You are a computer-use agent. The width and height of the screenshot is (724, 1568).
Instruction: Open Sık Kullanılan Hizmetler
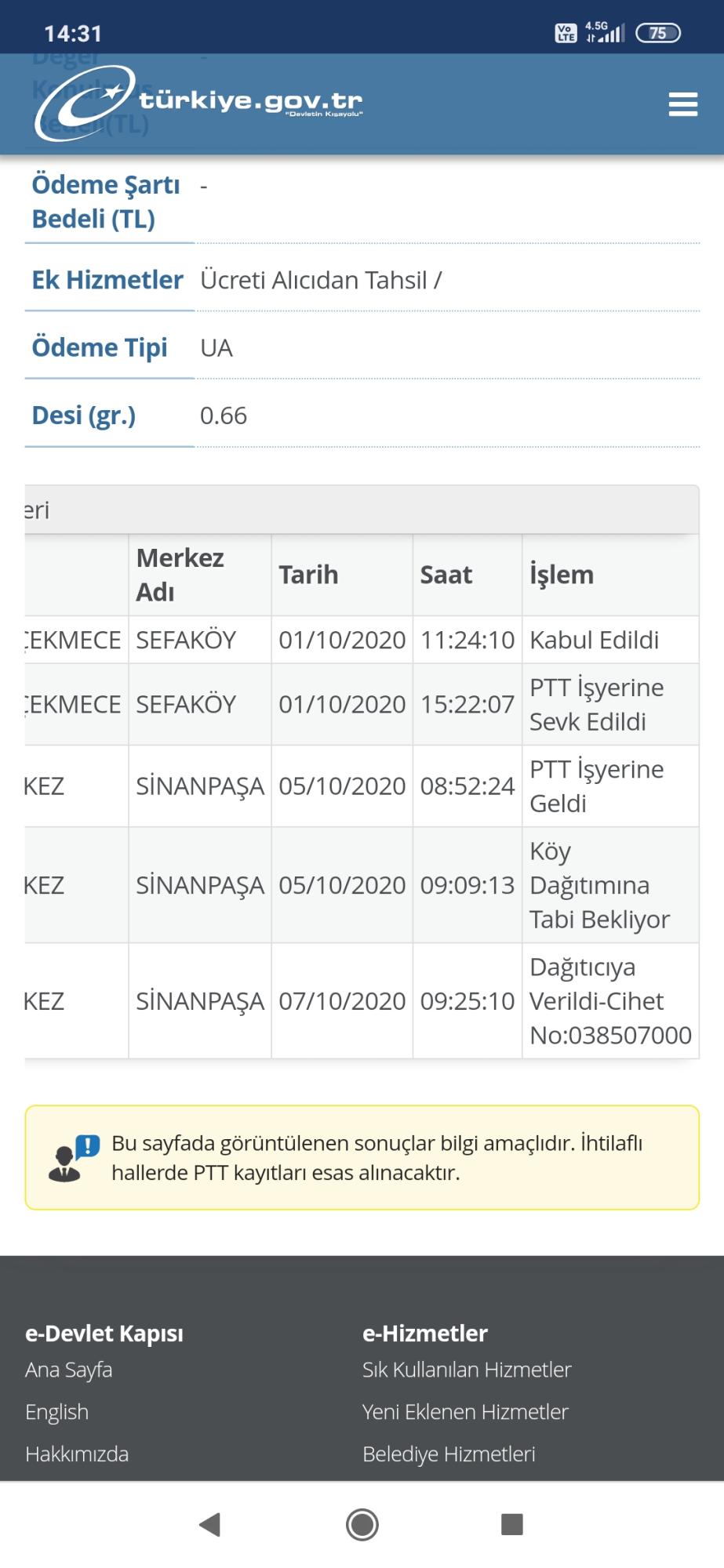[467, 1370]
